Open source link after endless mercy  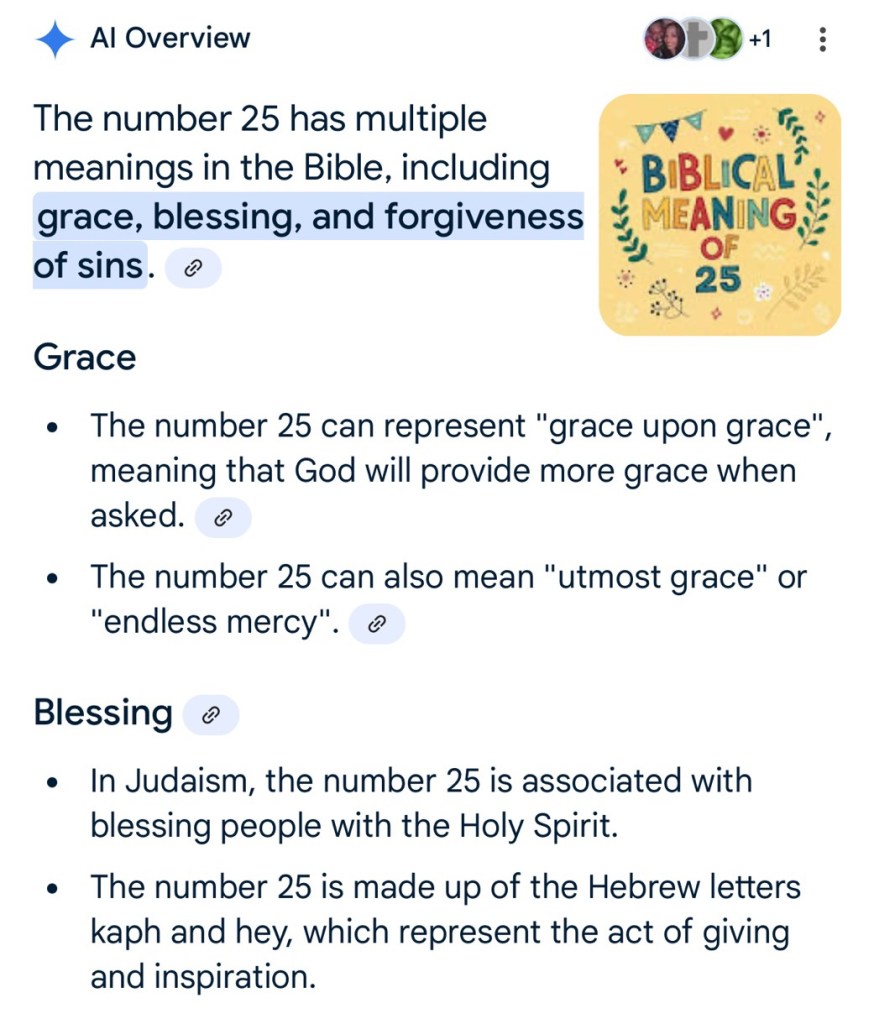pyautogui.click(x=377, y=624)
